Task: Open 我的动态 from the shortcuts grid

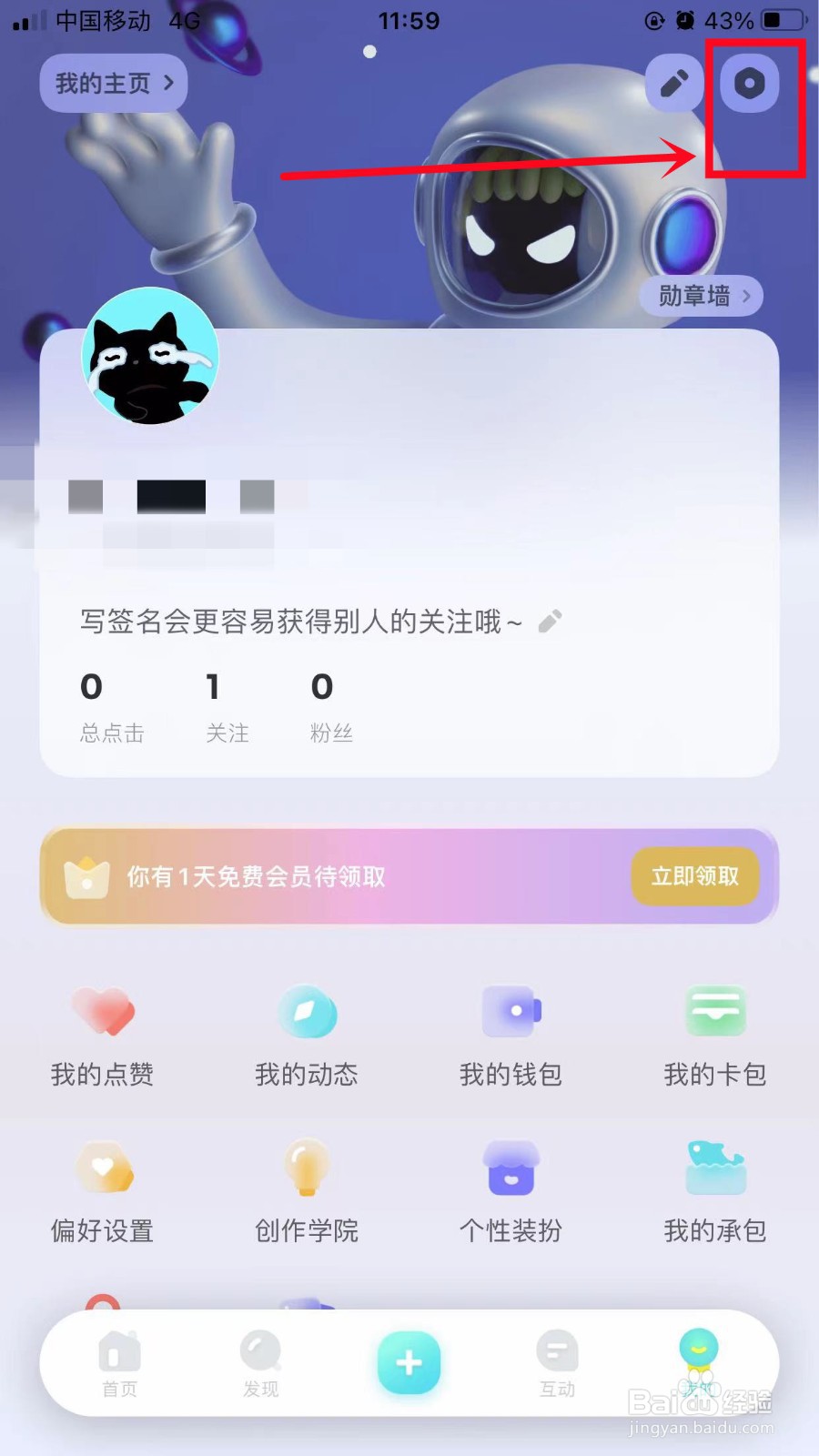Action: 307,1013
